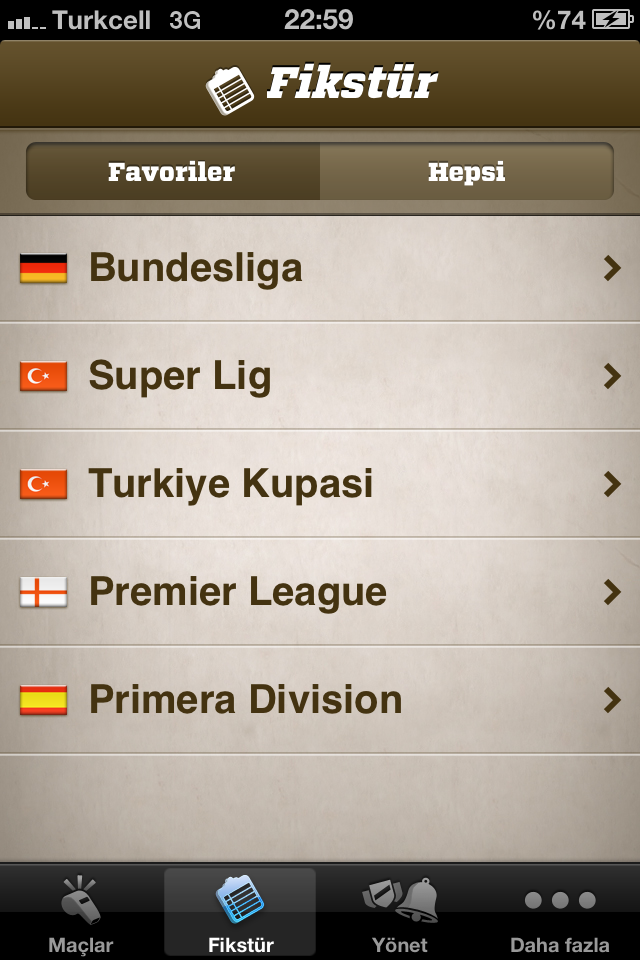Select the Hepsi segment
Image resolution: width=640 pixels, height=960 pixels.
pyautogui.click(x=466, y=172)
